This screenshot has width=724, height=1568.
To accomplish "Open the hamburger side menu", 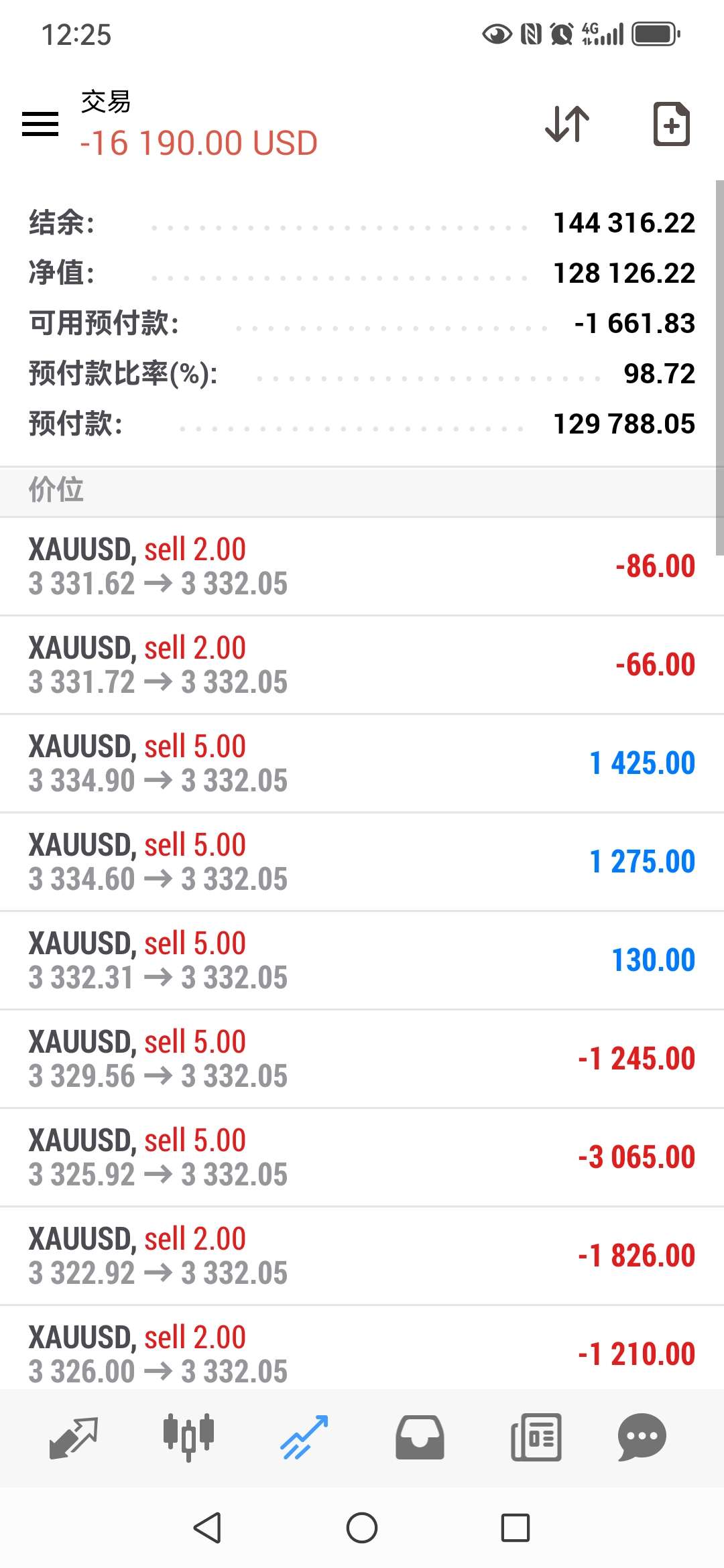I will 40,124.
